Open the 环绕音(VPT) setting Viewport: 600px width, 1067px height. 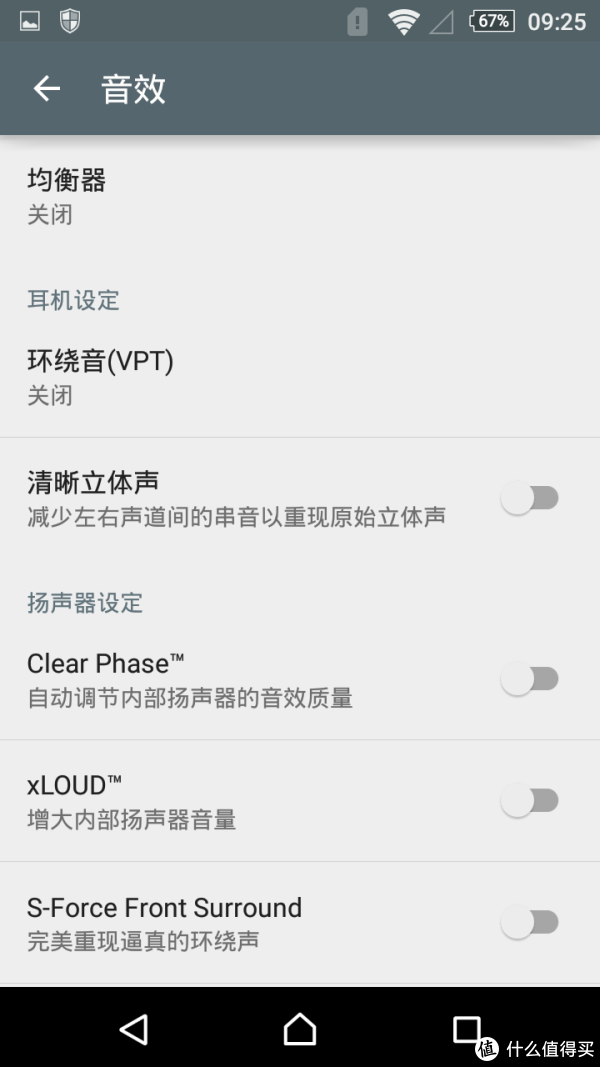[x=300, y=377]
